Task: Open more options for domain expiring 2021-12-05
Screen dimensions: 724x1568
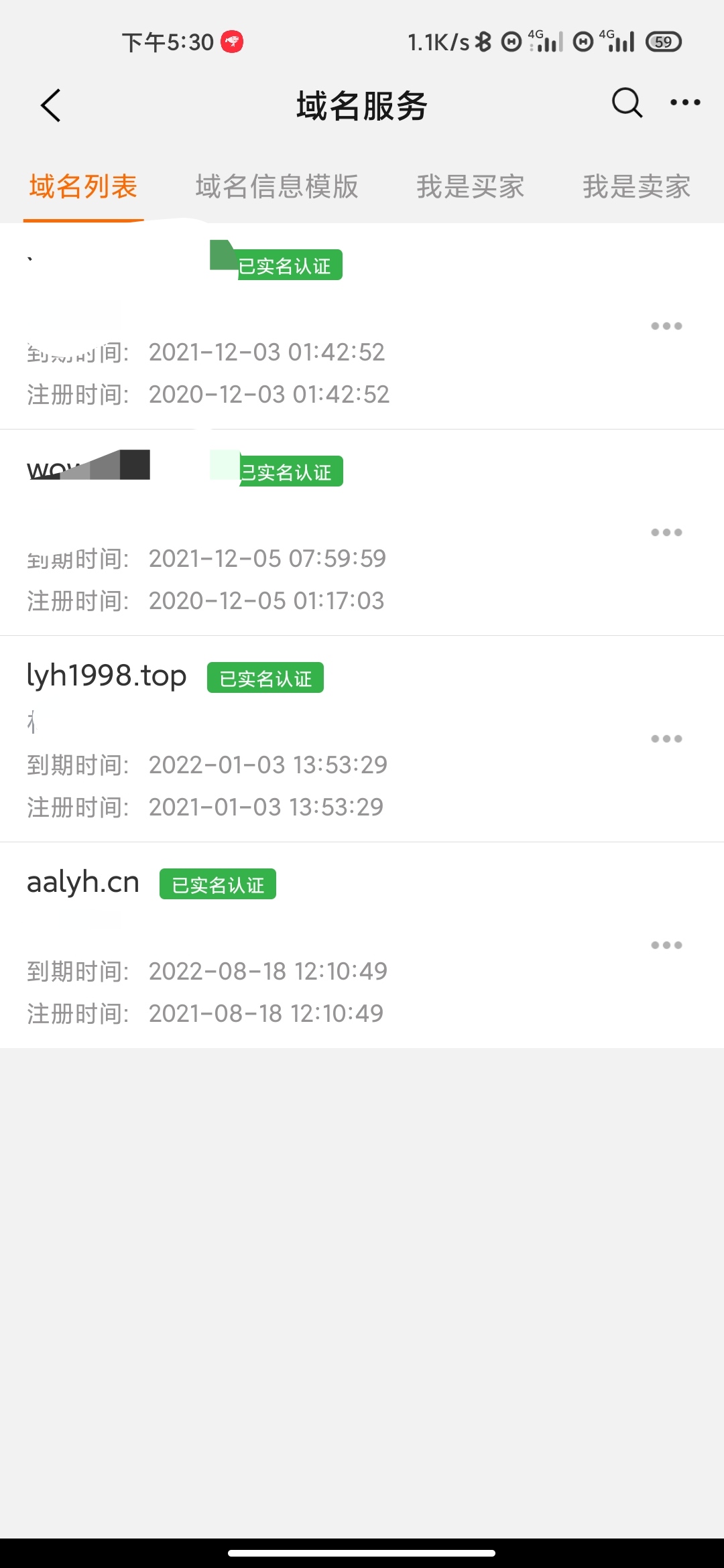Action: point(666,532)
